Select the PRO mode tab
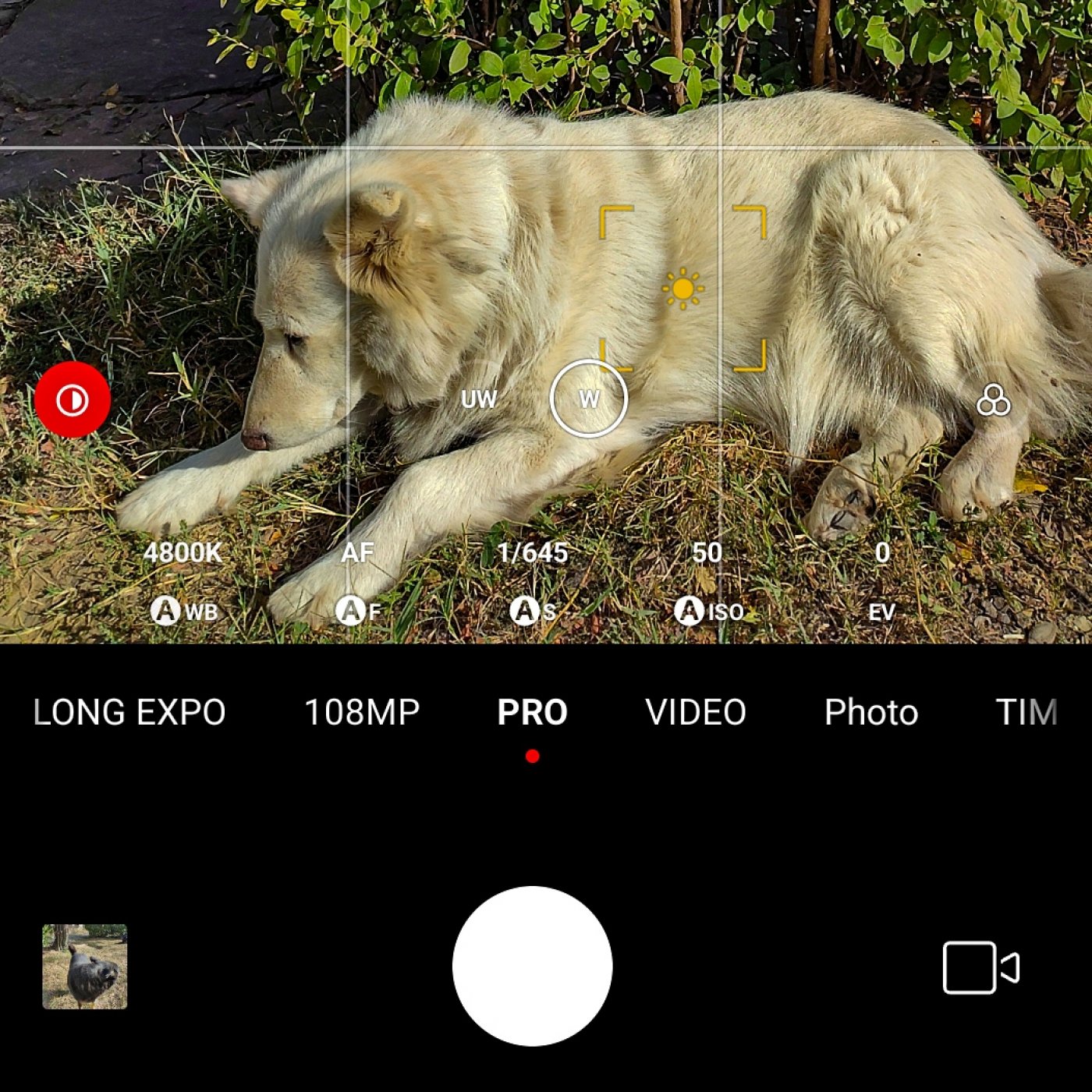1092x1092 pixels. tap(532, 712)
